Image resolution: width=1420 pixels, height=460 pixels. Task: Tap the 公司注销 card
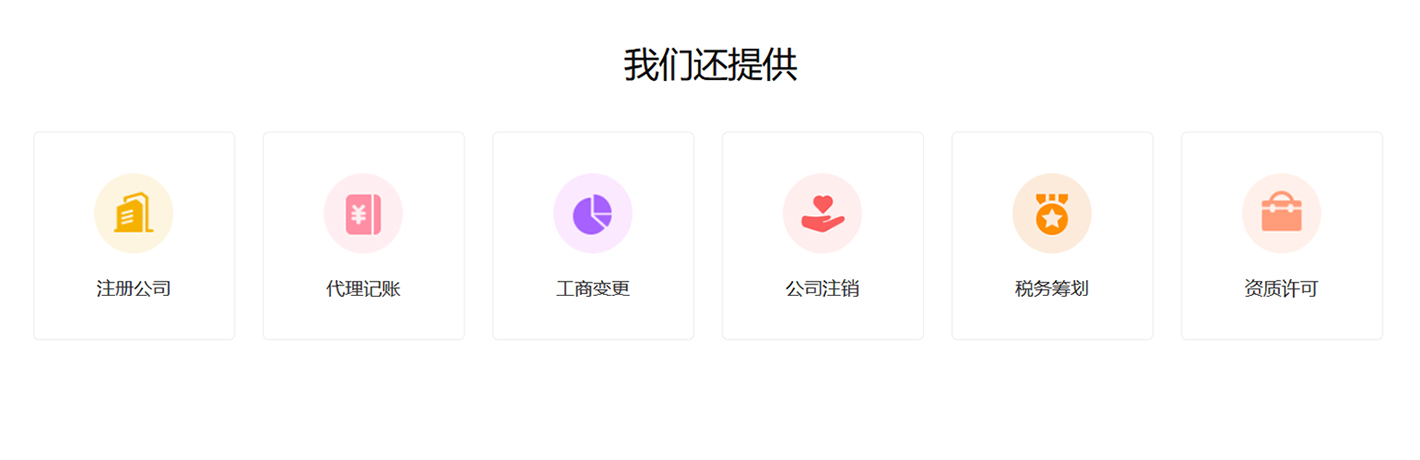822,236
